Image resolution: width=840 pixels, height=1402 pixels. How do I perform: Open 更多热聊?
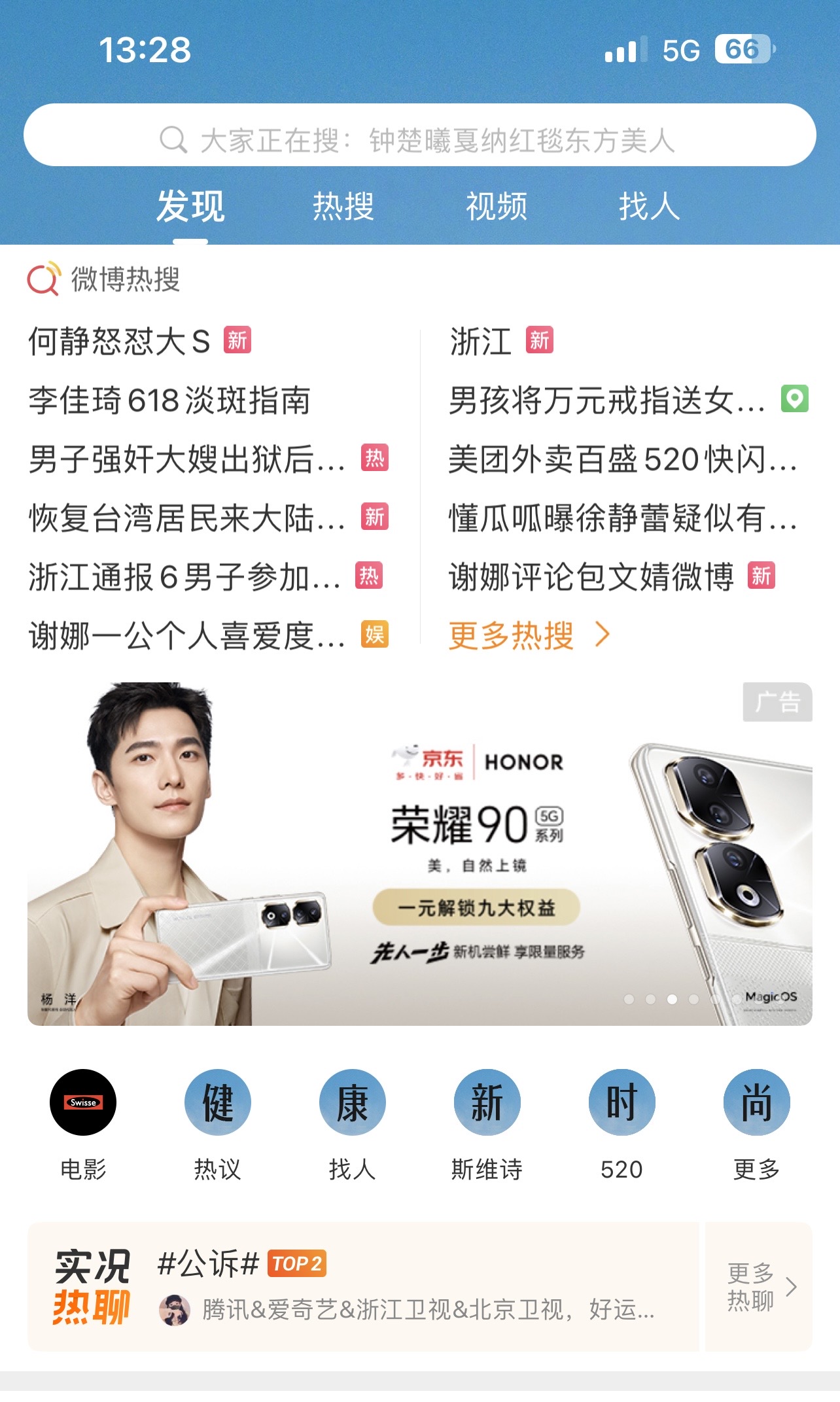[759, 1287]
